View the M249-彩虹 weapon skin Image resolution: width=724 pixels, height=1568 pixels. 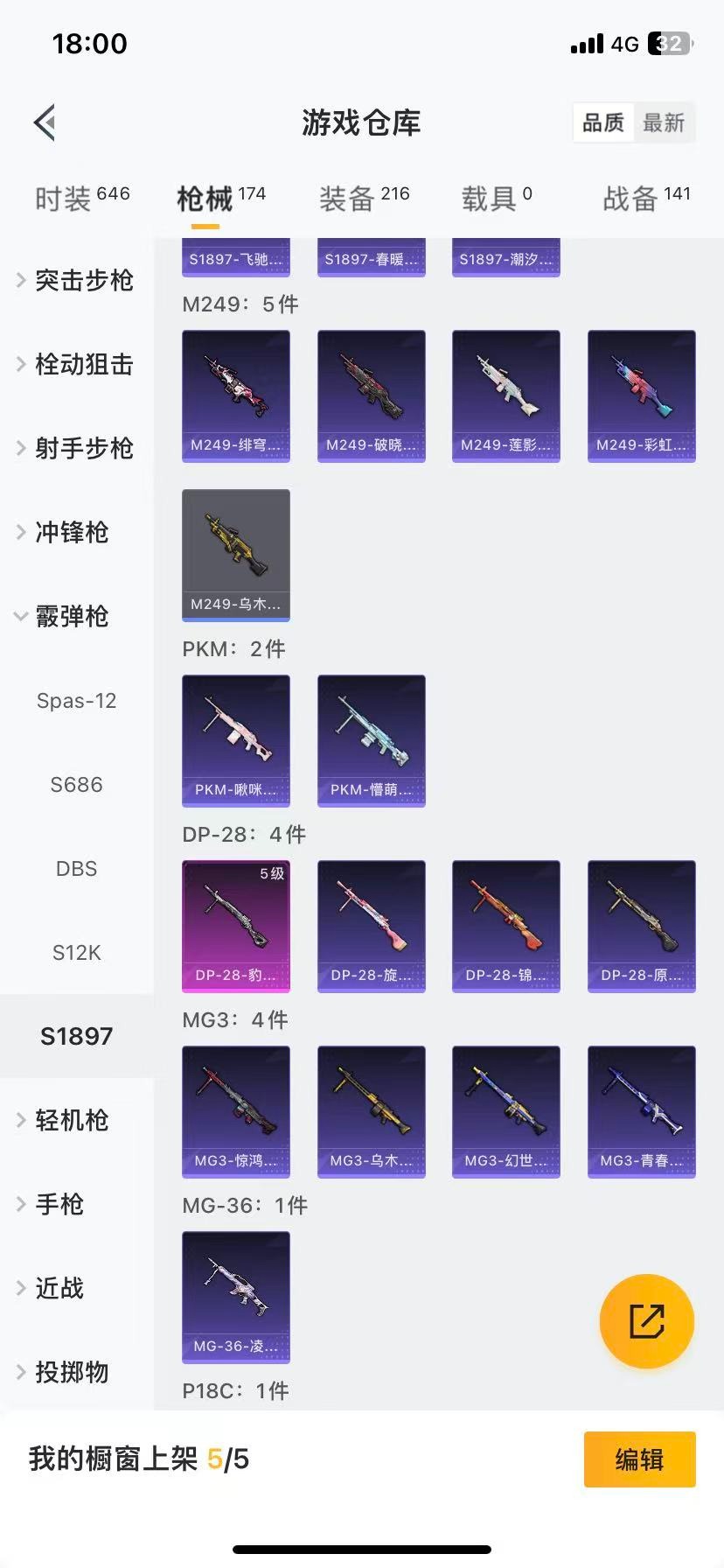pyautogui.click(x=641, y=395)
